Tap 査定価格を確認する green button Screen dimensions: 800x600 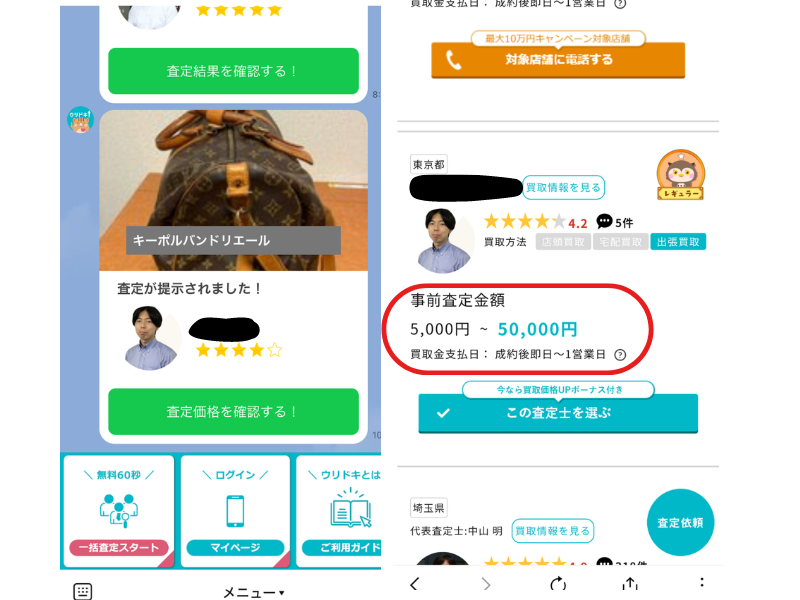(x=232, y=411)
